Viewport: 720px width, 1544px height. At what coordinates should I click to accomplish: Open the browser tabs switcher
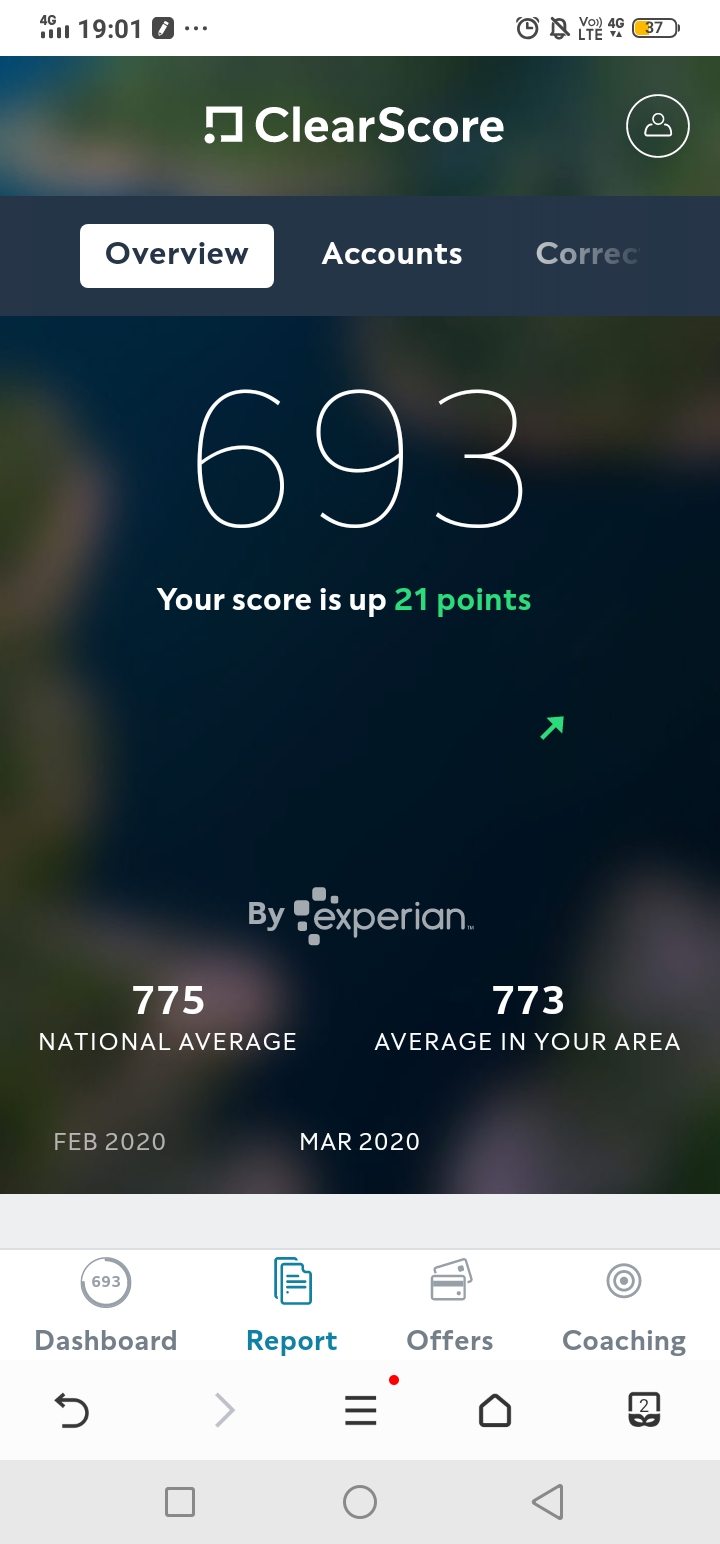(x=644, y=1410)
